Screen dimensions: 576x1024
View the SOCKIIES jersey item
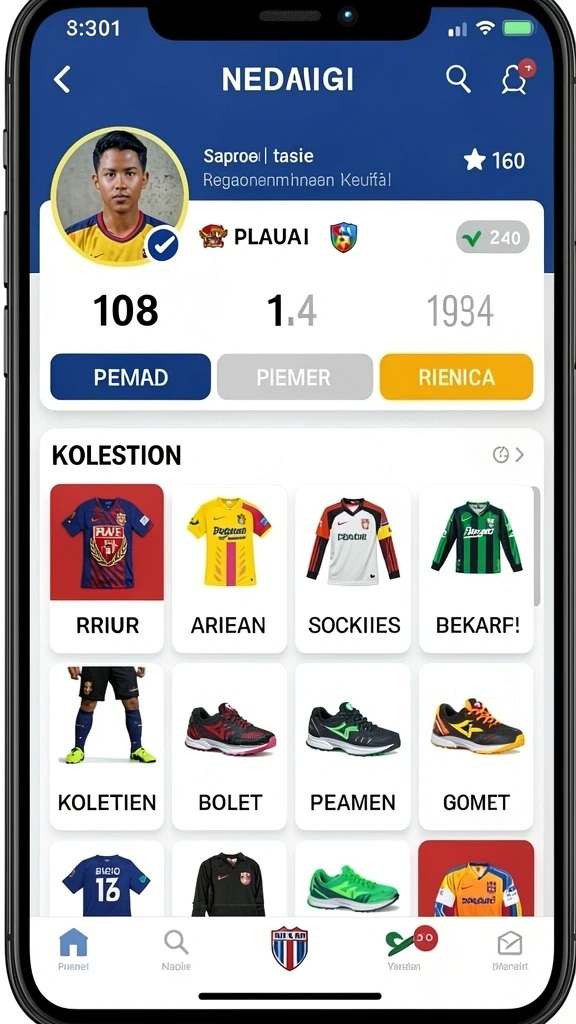[x=353, y=568]
